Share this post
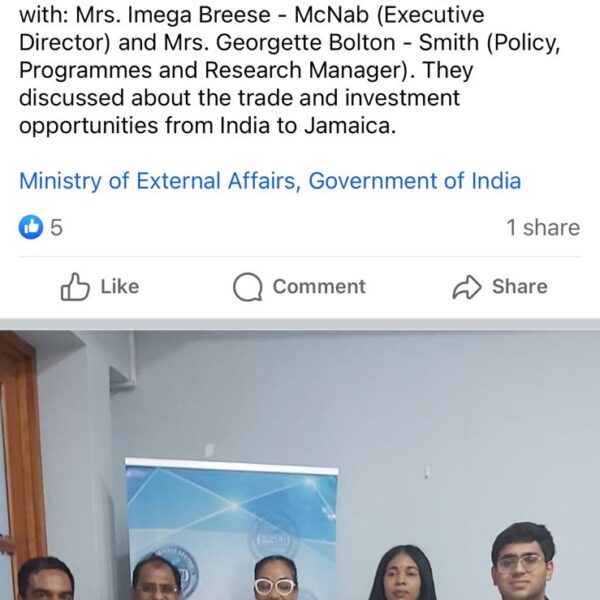 coord(499,287)
